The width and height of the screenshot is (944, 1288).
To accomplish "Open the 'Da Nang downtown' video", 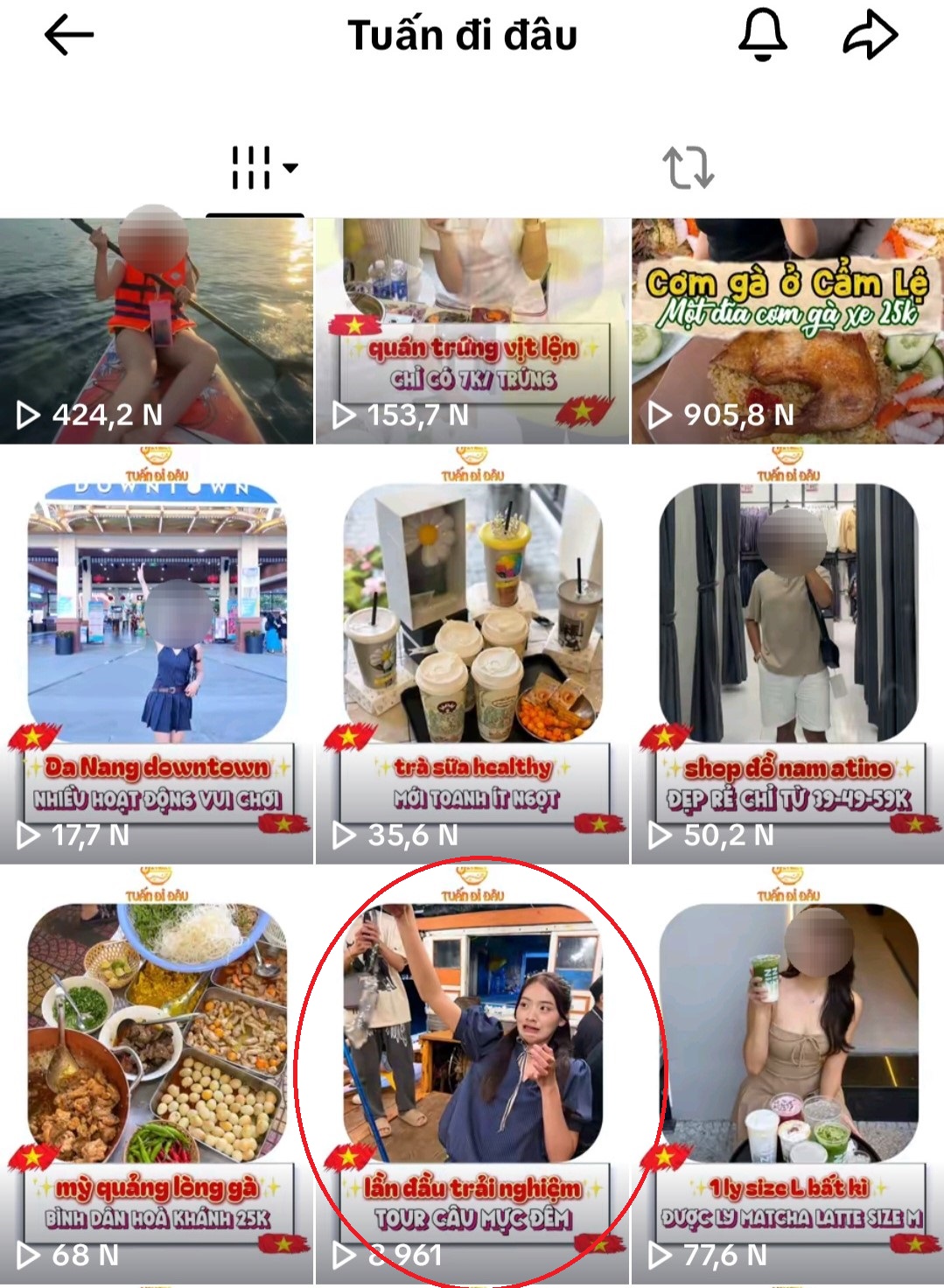I will coord(157,647).
